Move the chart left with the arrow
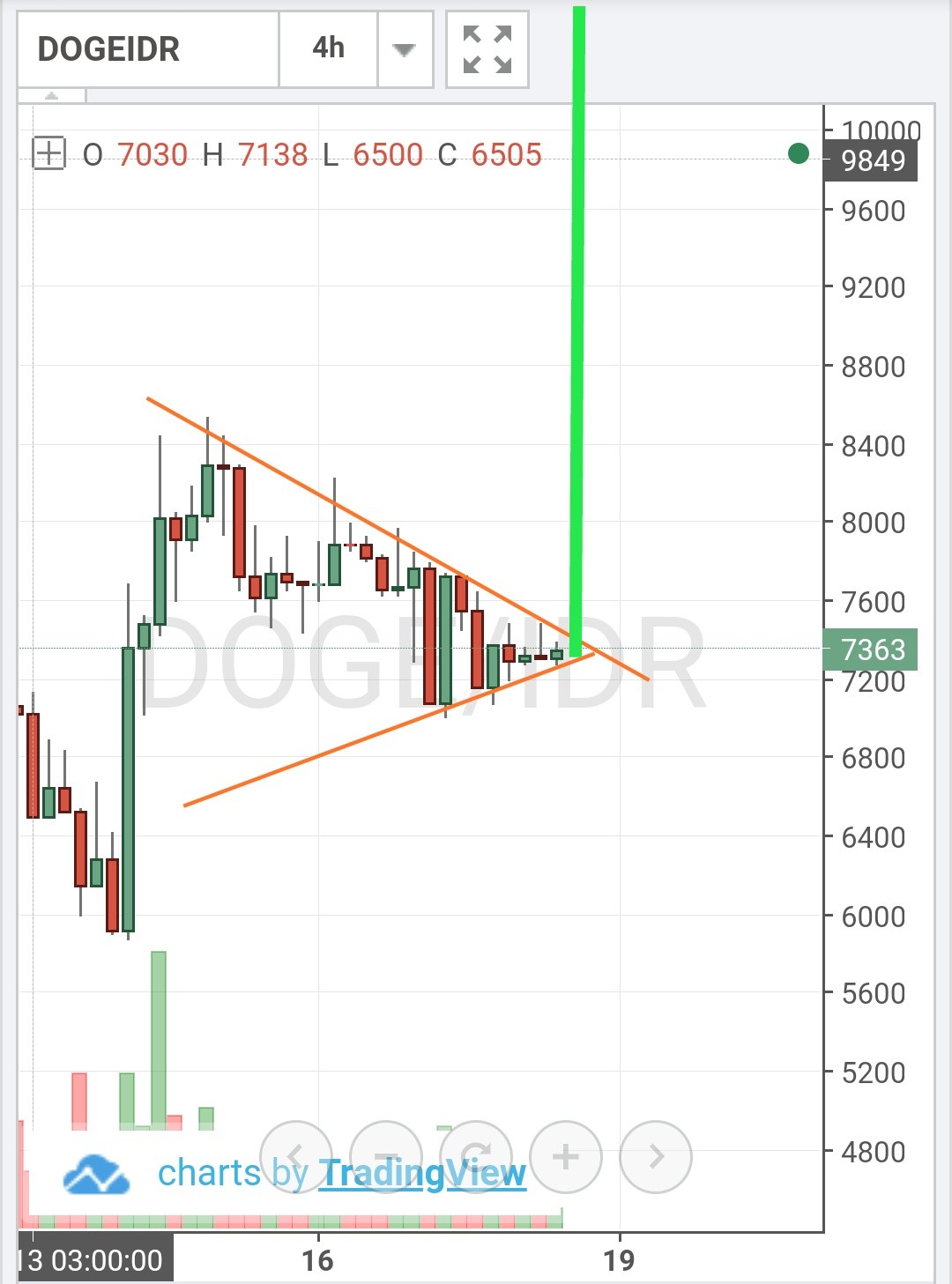The width and height of the screenshot is (952, 1284). (x=296, y=1156)
